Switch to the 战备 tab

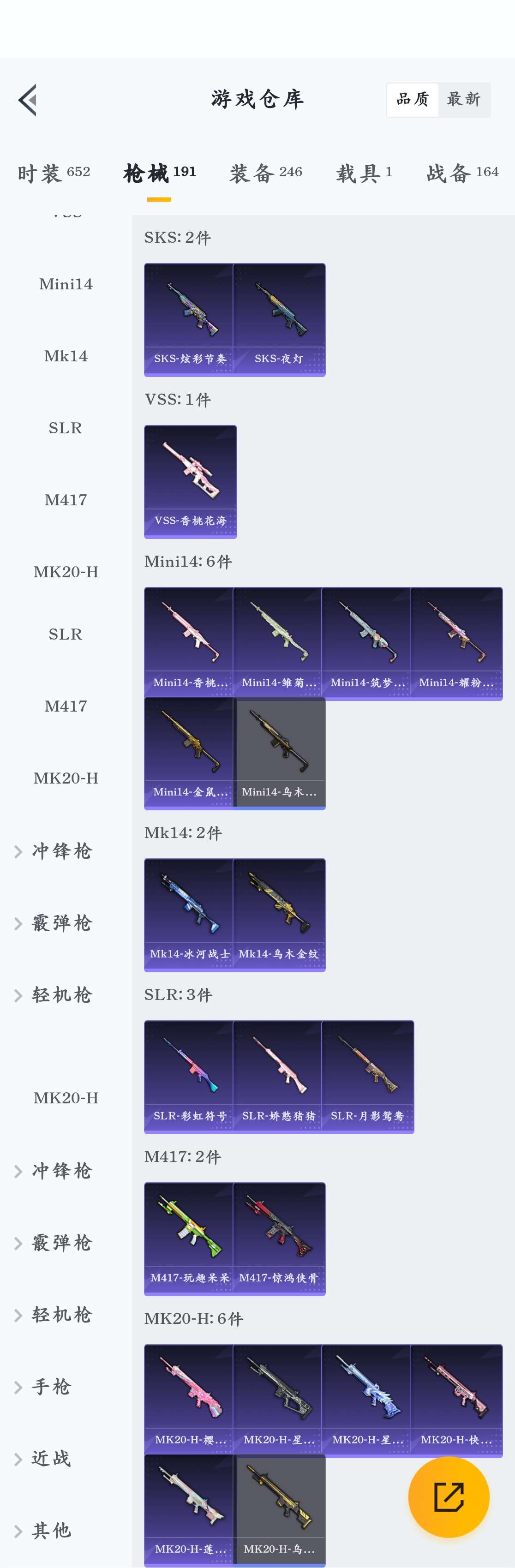pos(462,173)
